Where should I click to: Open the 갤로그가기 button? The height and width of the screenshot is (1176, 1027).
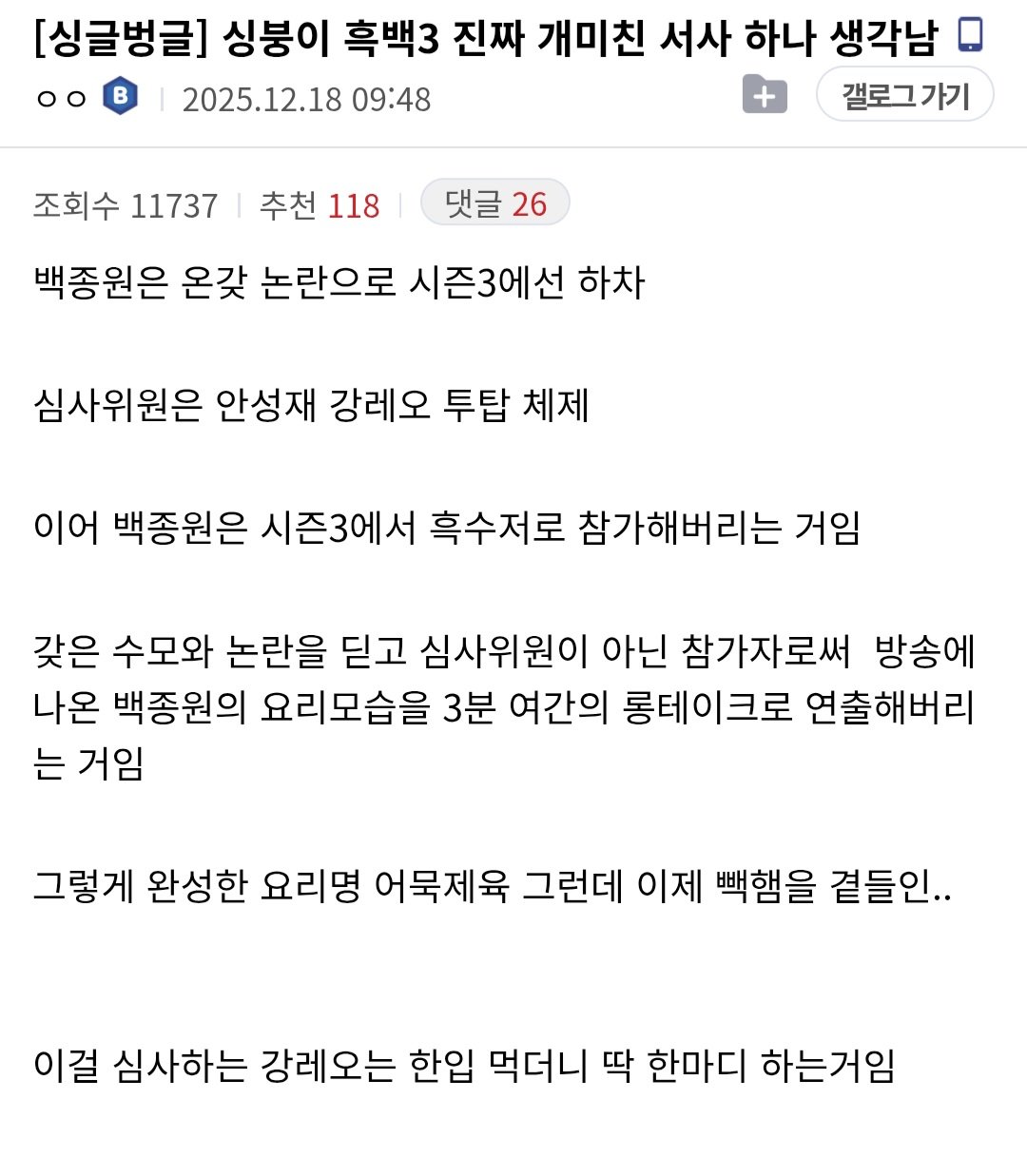click(904, 95)
